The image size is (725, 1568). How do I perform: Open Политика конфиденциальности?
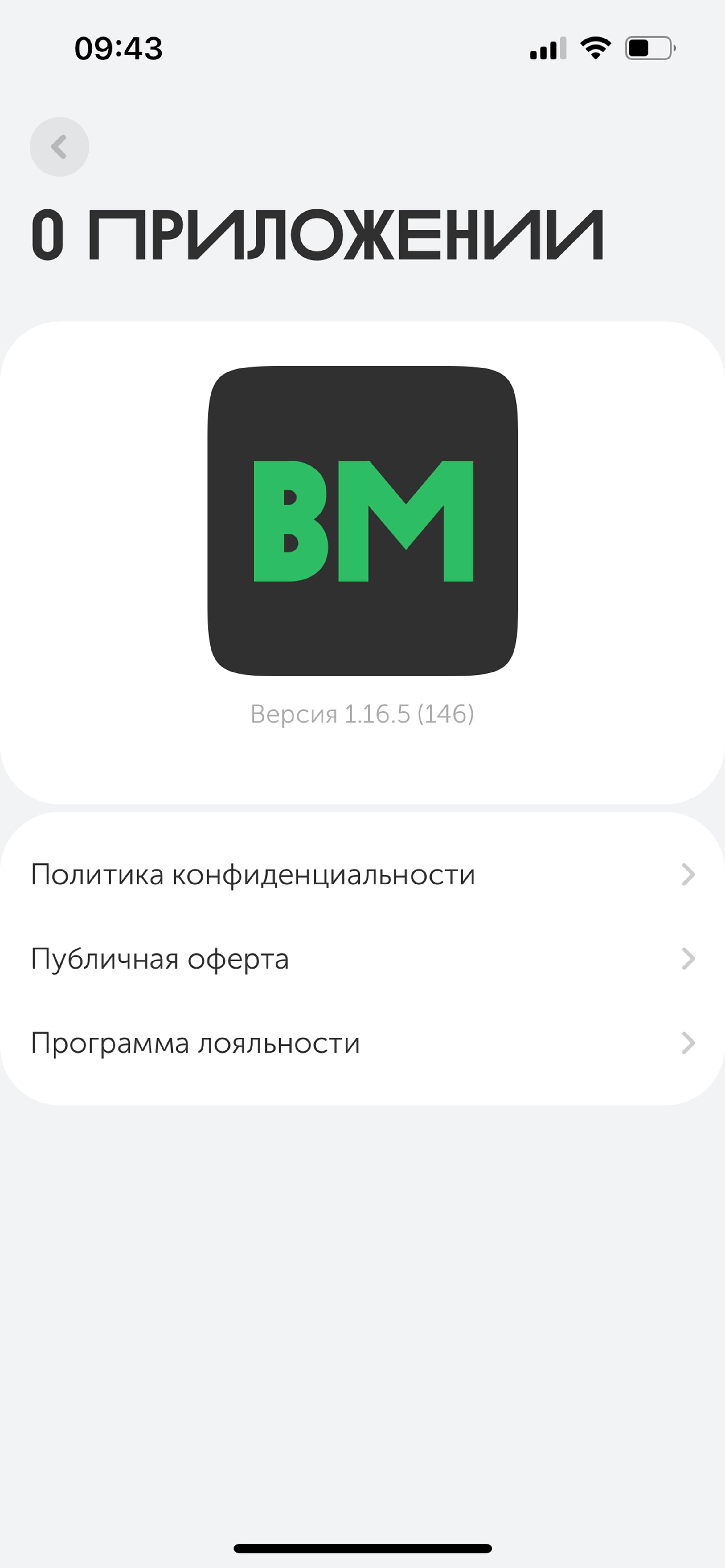coord(362,875)
